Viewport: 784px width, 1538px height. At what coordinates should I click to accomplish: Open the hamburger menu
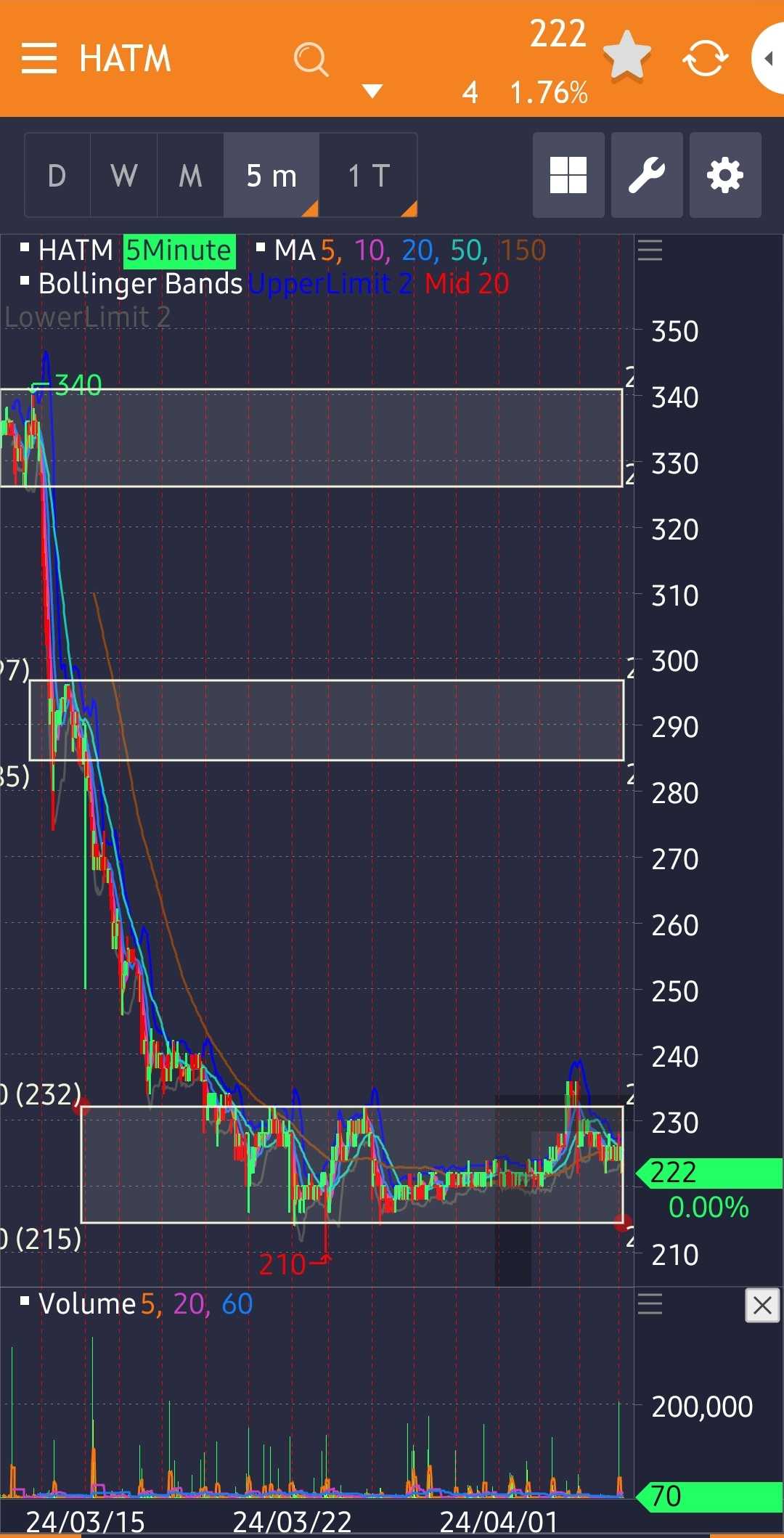tap(39, 58)
